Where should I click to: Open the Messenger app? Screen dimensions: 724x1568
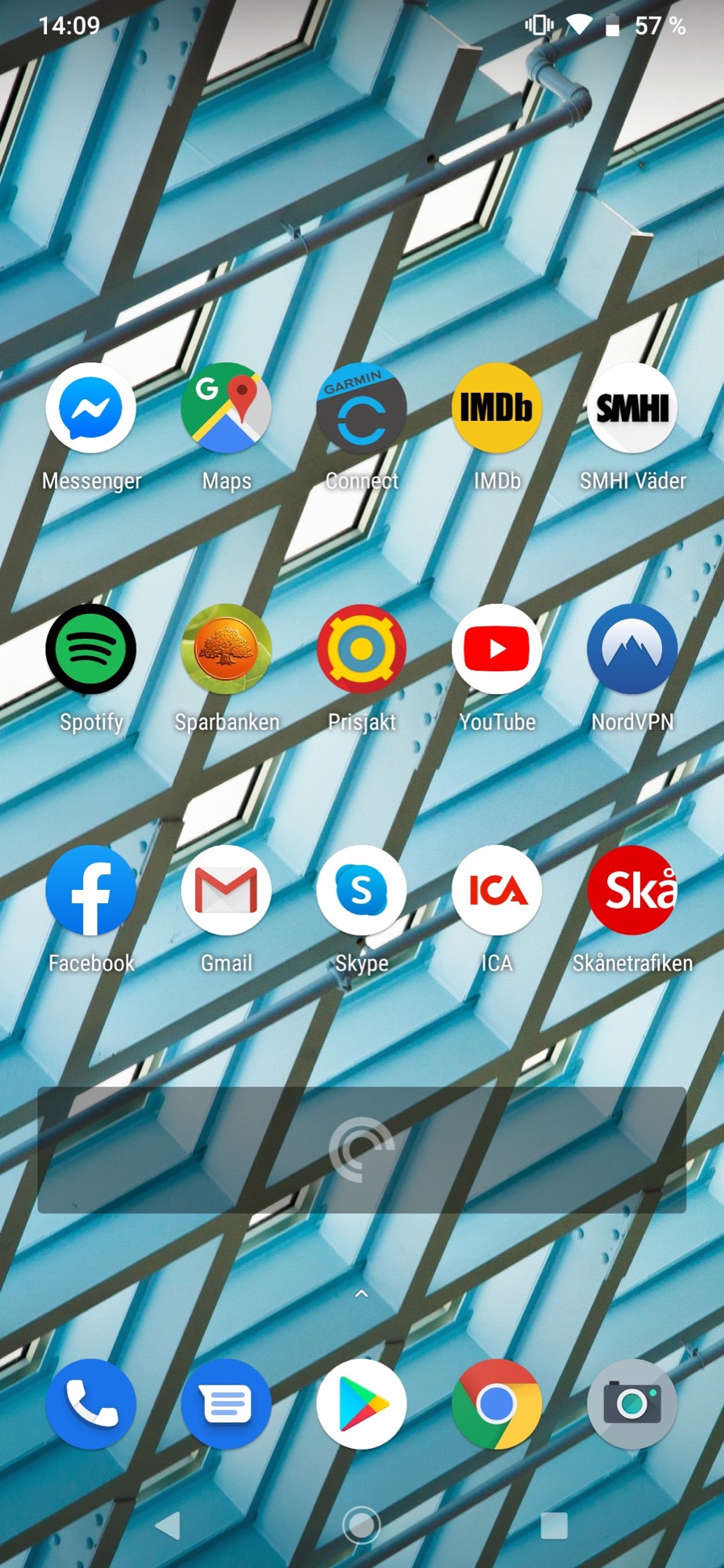[x=91, y=408]
